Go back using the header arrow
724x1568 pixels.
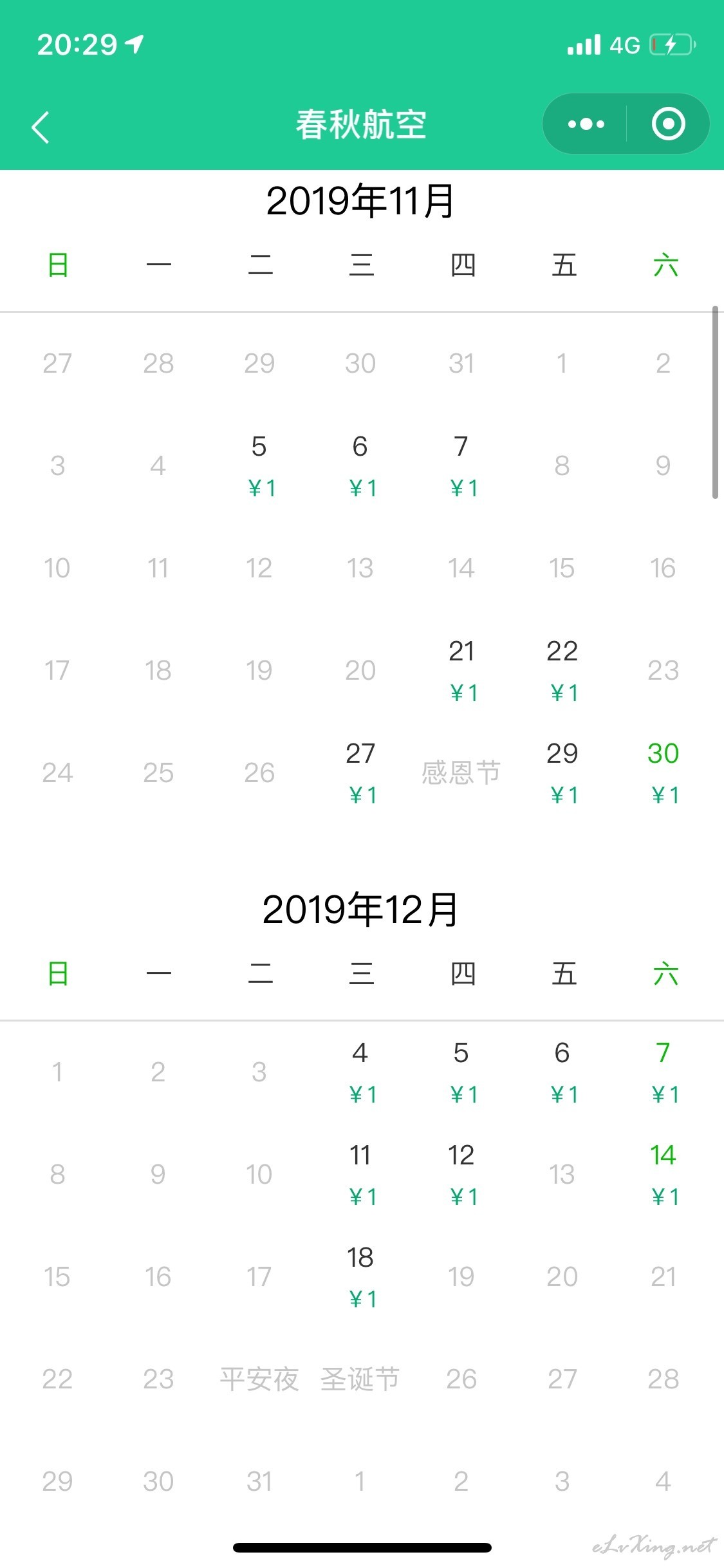point(41,127)
